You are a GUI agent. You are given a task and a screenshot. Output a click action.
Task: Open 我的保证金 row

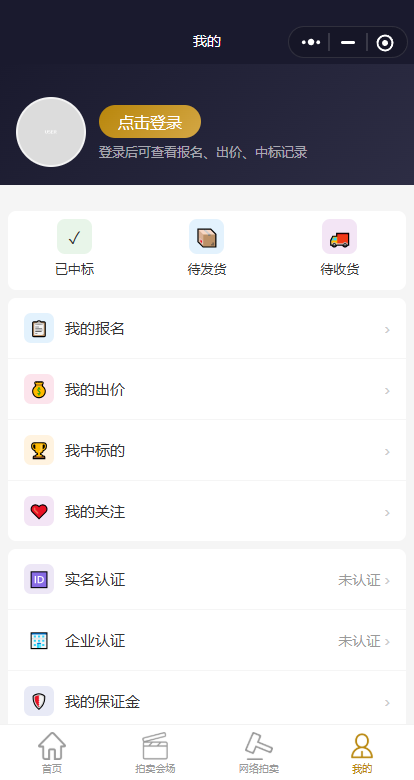click(207, 701)
